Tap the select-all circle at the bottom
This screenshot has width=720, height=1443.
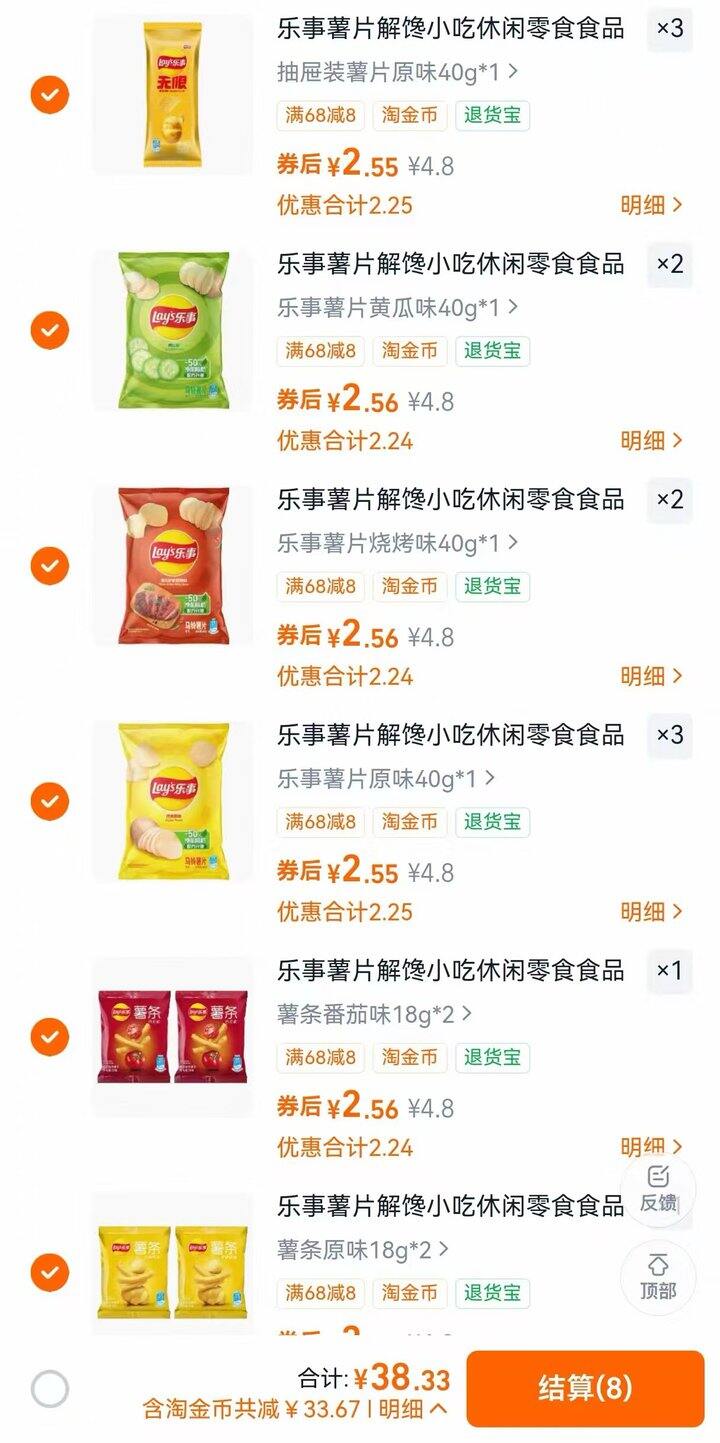[48, 1386]
